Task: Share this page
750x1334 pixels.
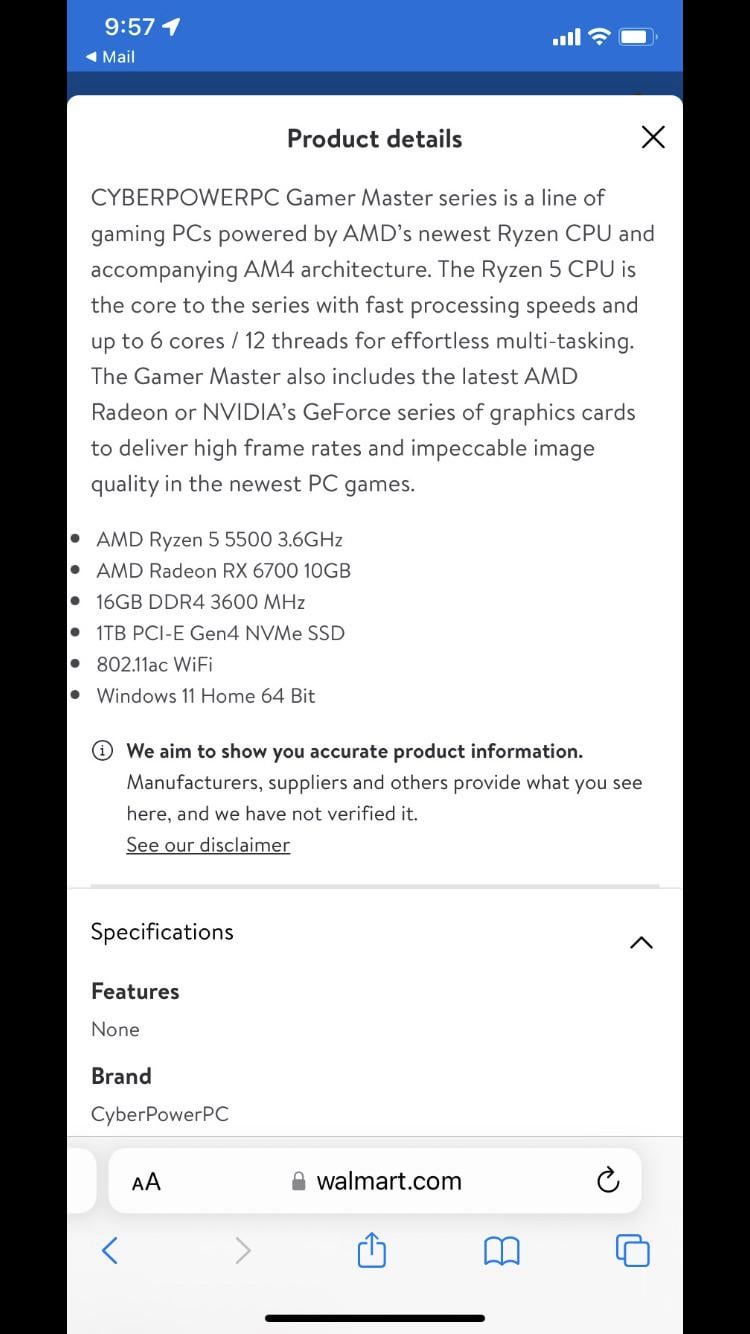Action: (x=371, y=1249)
